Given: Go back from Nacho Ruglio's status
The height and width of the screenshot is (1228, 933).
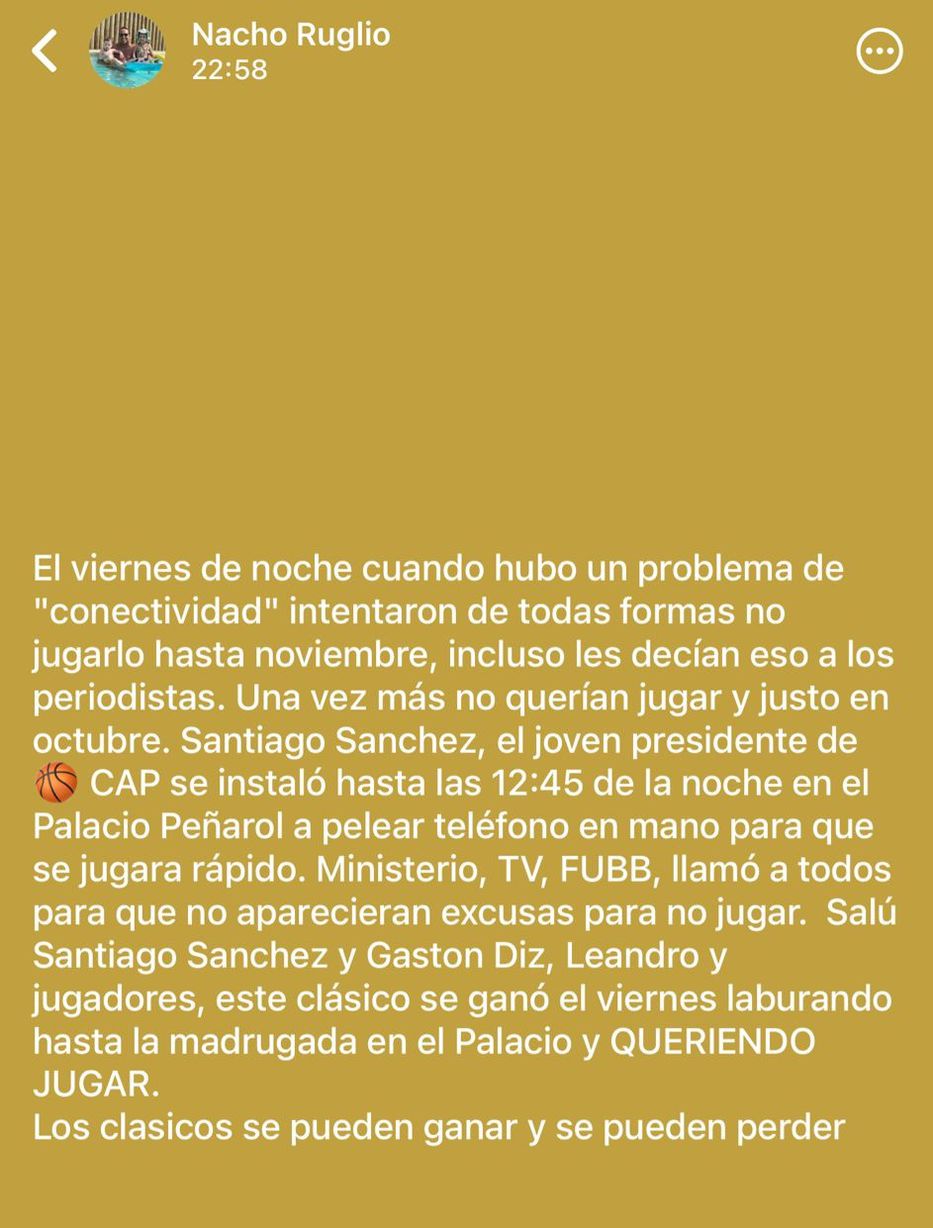Looking at the screenshot, I should click(45, 51).
